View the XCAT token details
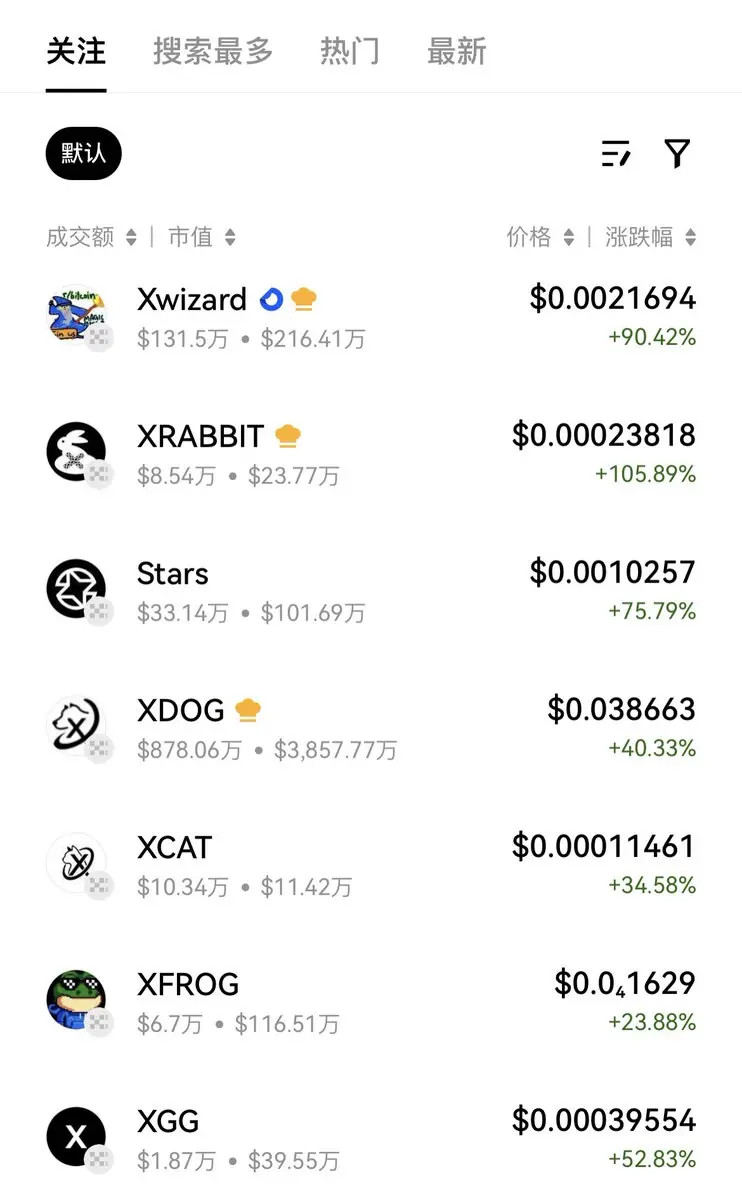The height and width of the screenshot is (1200, 742). coord(370,865)
